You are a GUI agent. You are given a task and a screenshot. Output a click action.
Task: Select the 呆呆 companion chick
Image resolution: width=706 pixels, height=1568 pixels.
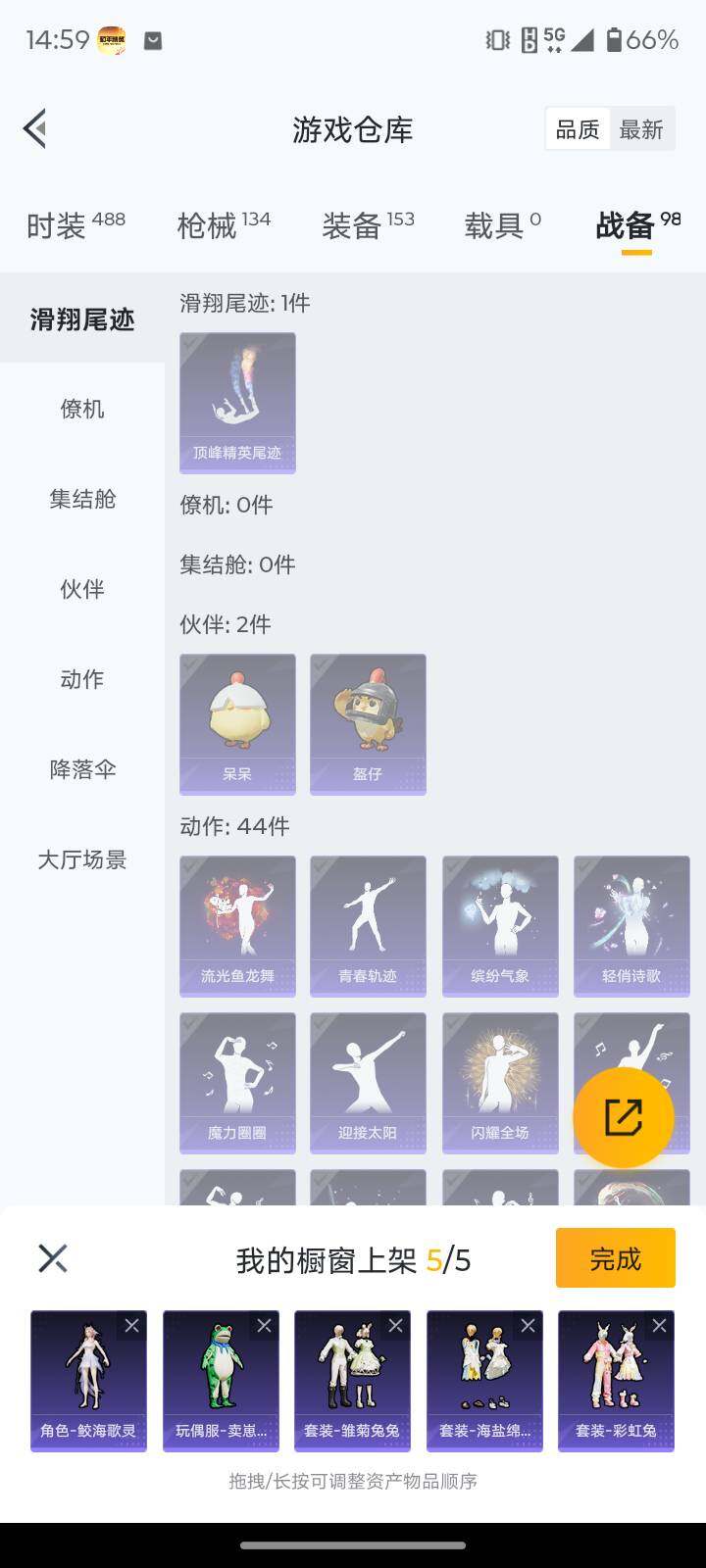coord(236,723)
